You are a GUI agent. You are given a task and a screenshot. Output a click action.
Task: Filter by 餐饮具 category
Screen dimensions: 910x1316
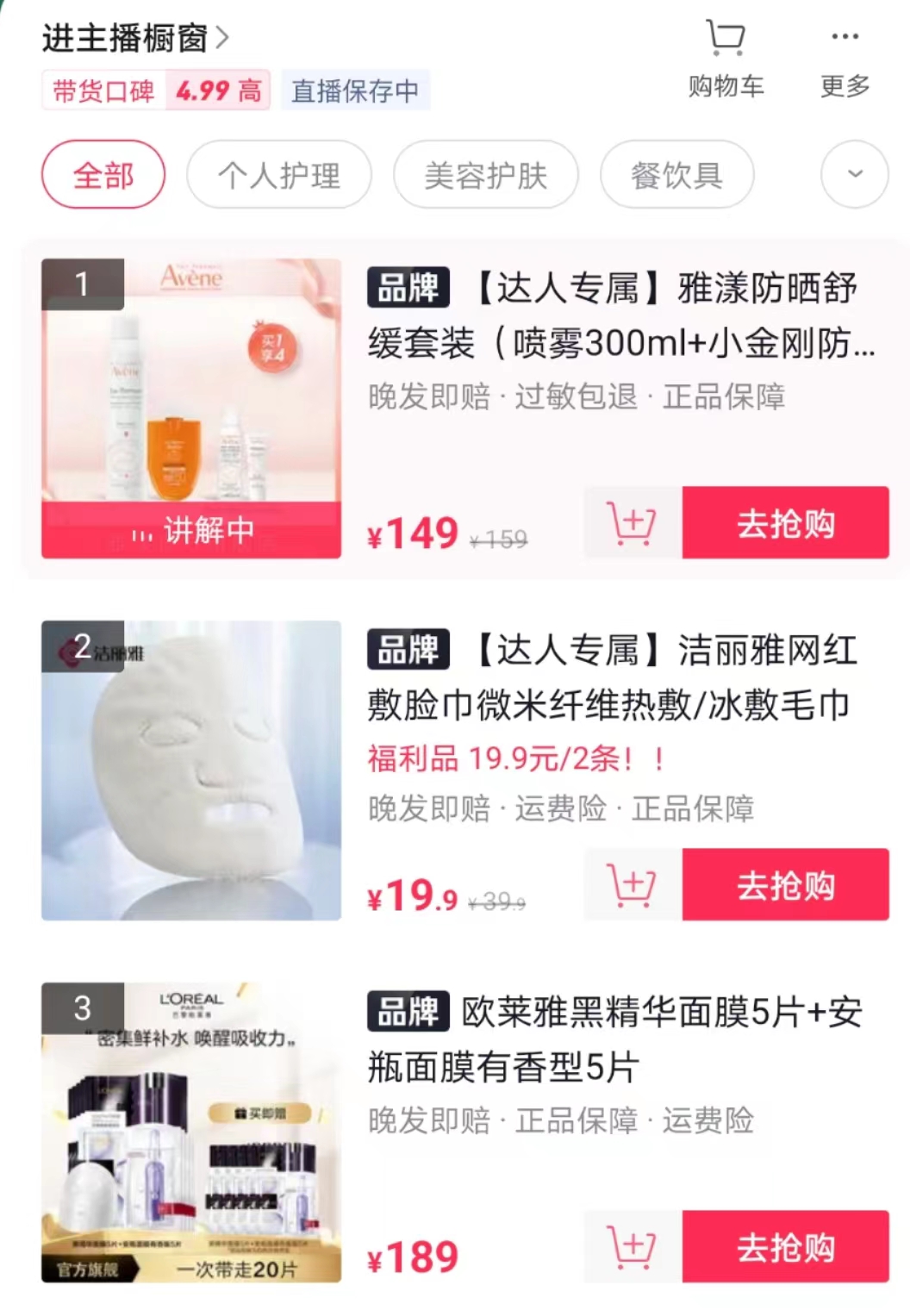tap(676, 175)
